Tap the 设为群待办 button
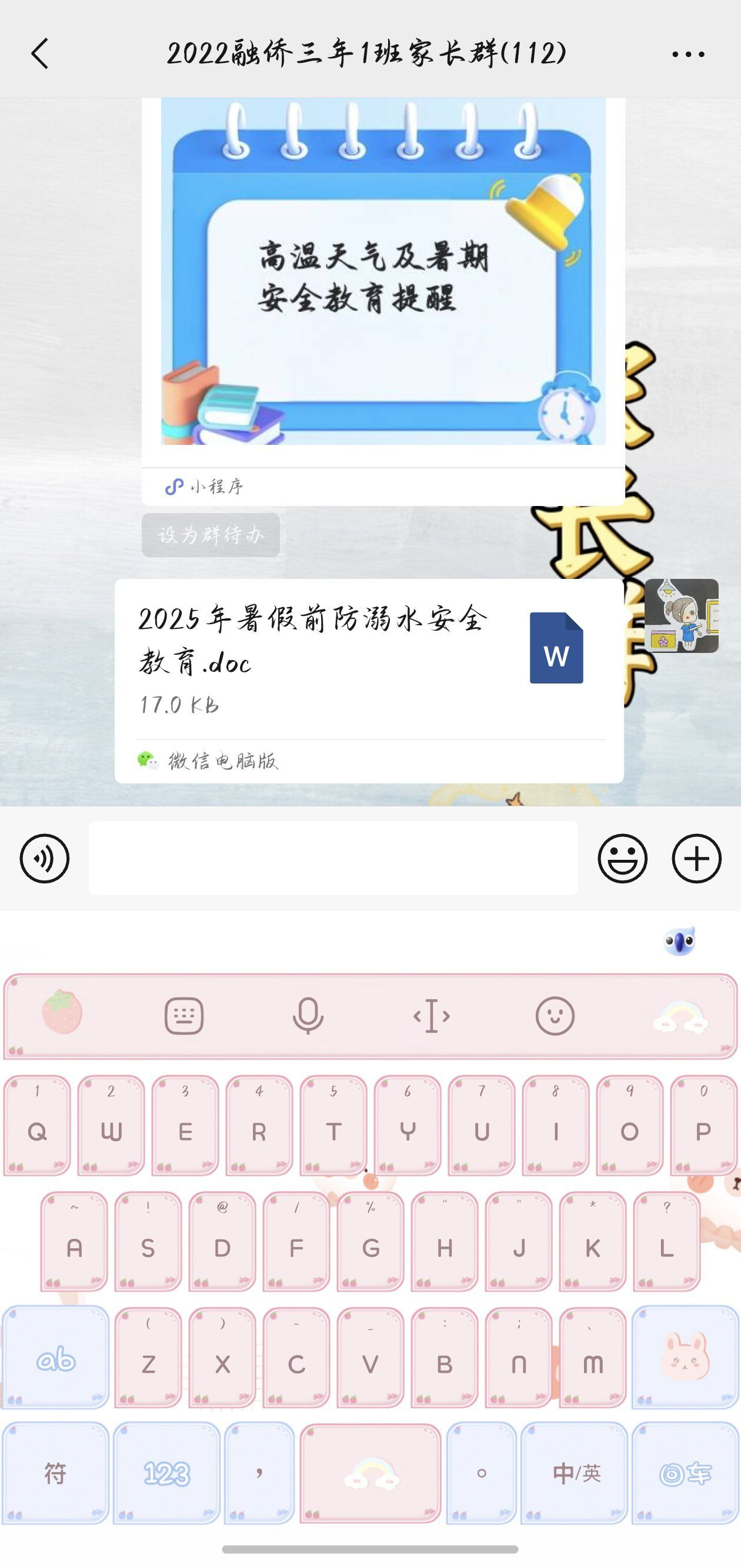This screenshot has height=1568, width=741. coord(211,535)
